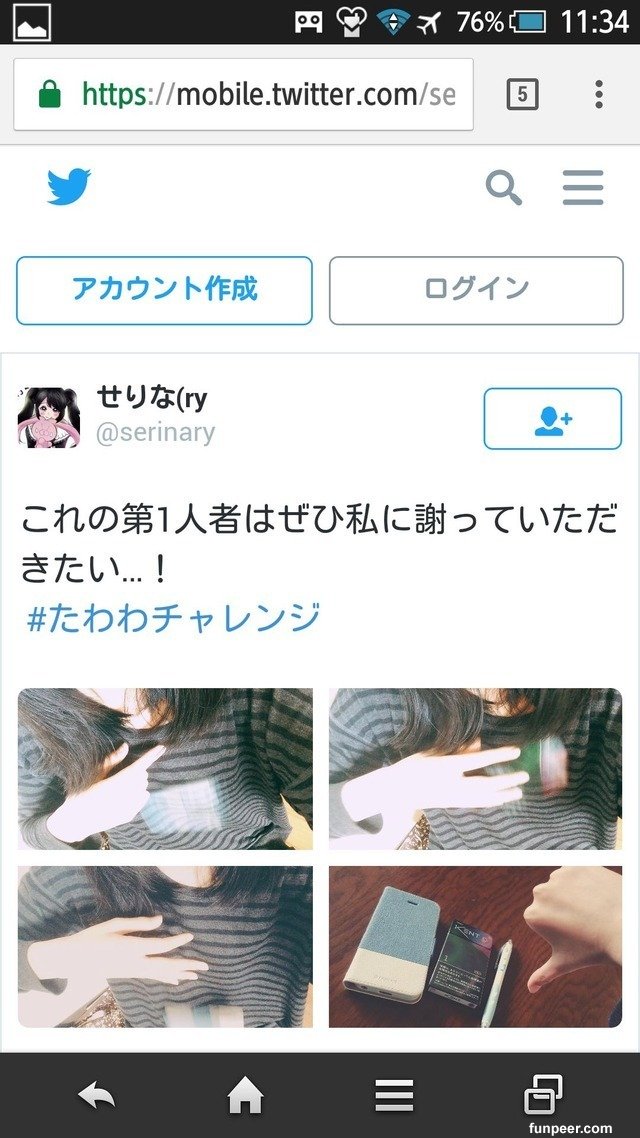Go to the browser home page
Viewport: 640px width, 1138px height.
[x=245, y=1097]
